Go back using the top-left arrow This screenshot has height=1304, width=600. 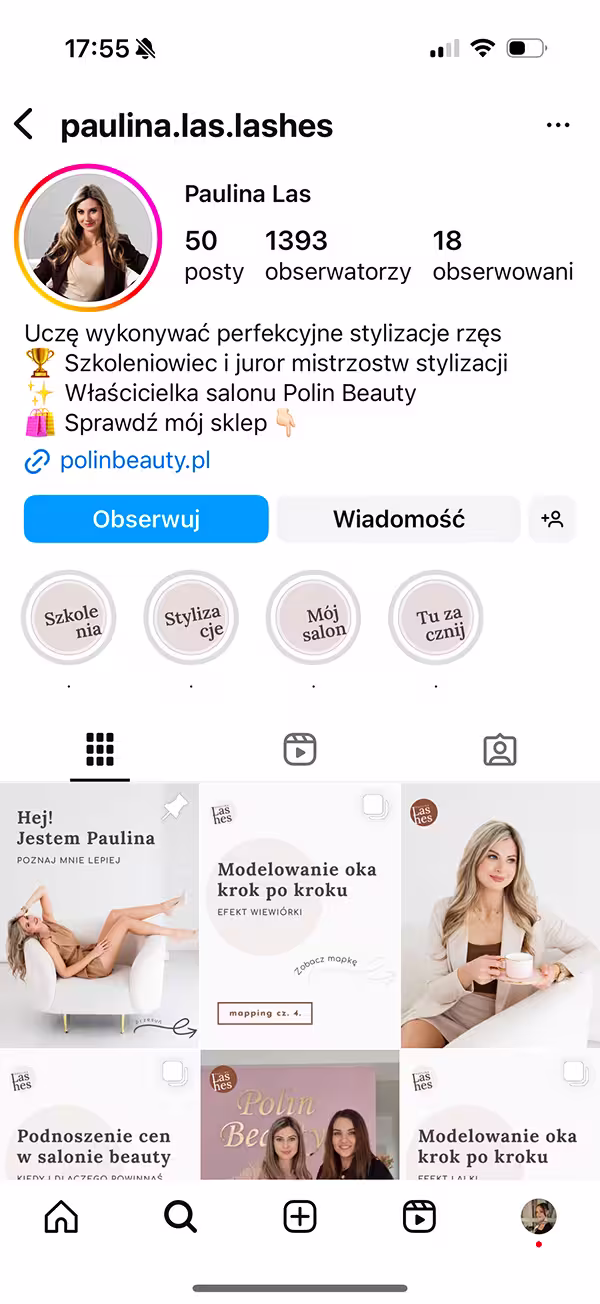(x=24, y=125)
